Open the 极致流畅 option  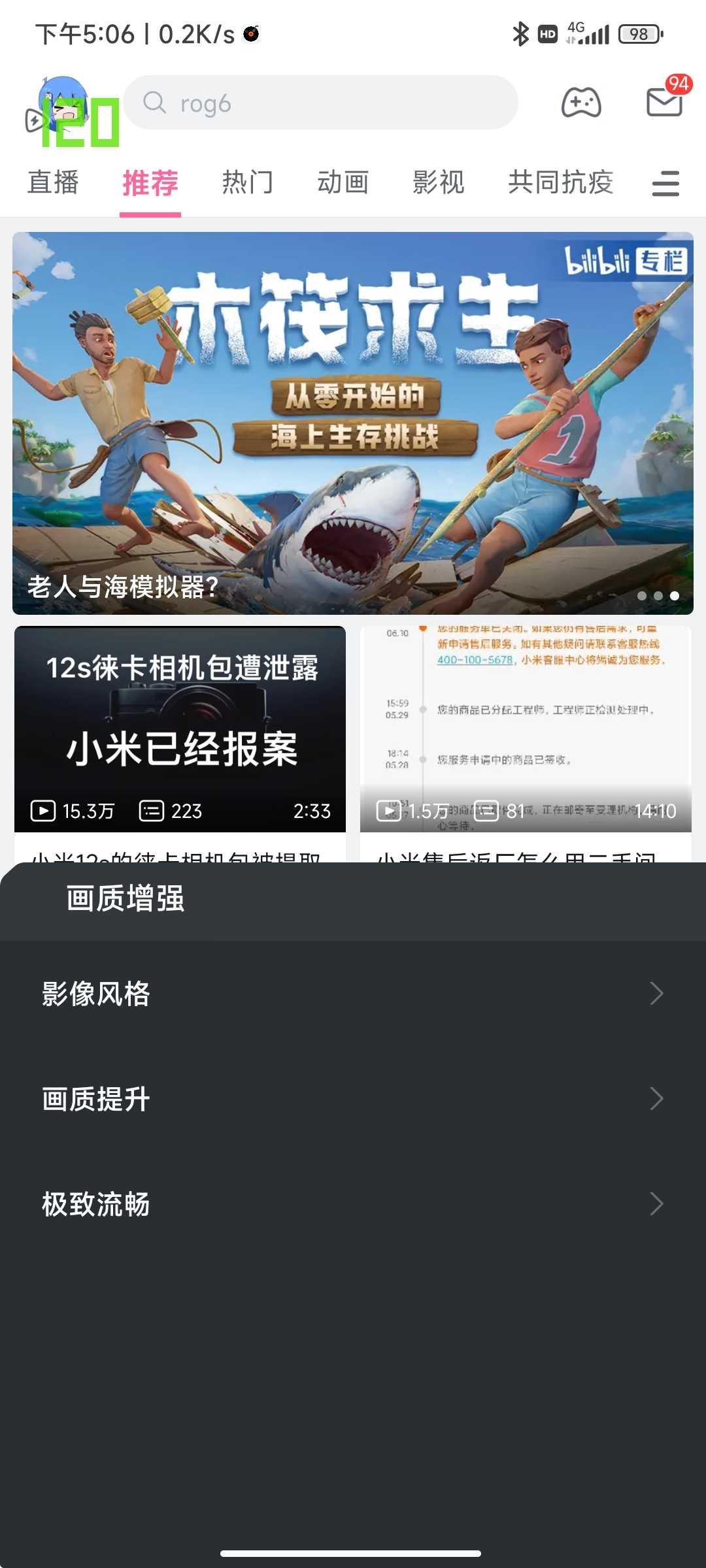(x=353, y=1204)
